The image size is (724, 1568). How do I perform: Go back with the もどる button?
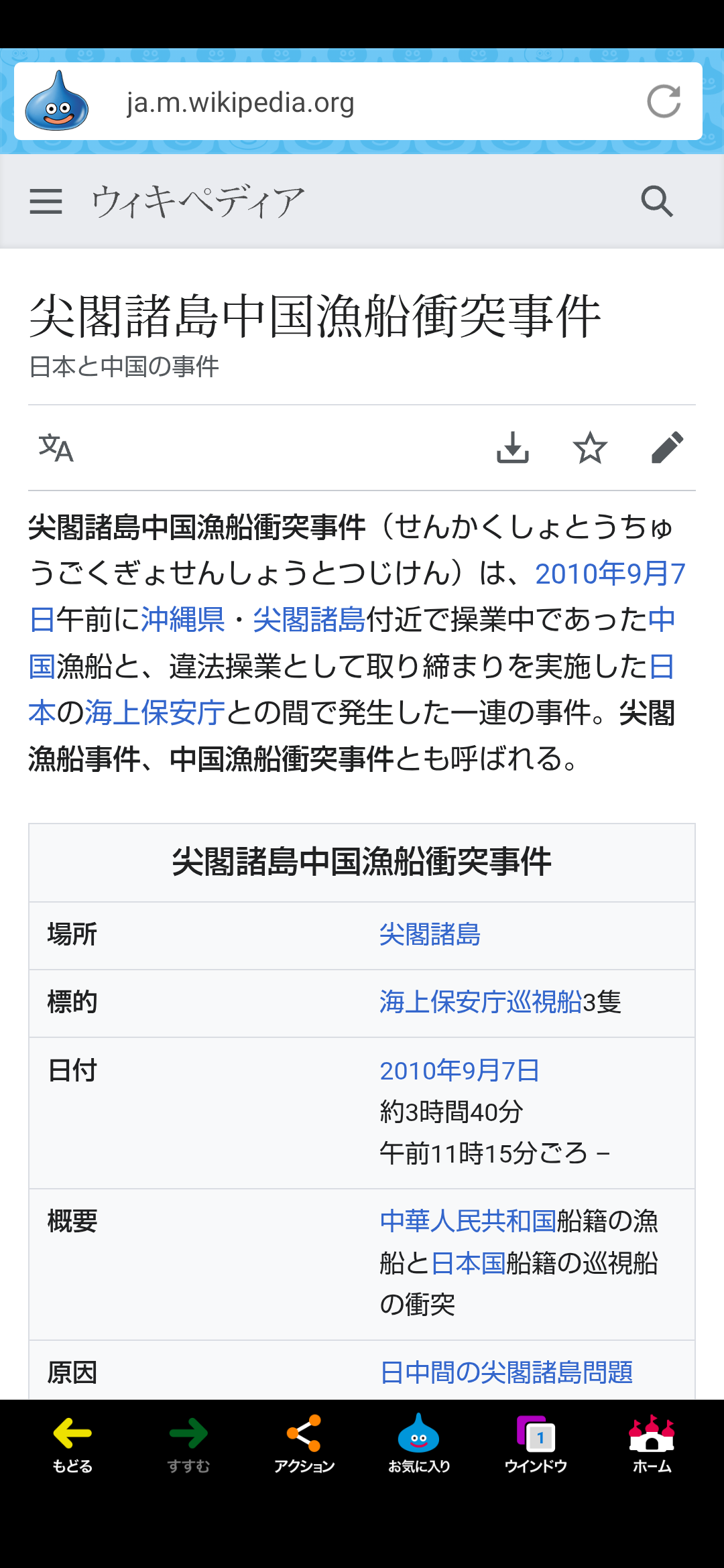tap(72, 1444)
